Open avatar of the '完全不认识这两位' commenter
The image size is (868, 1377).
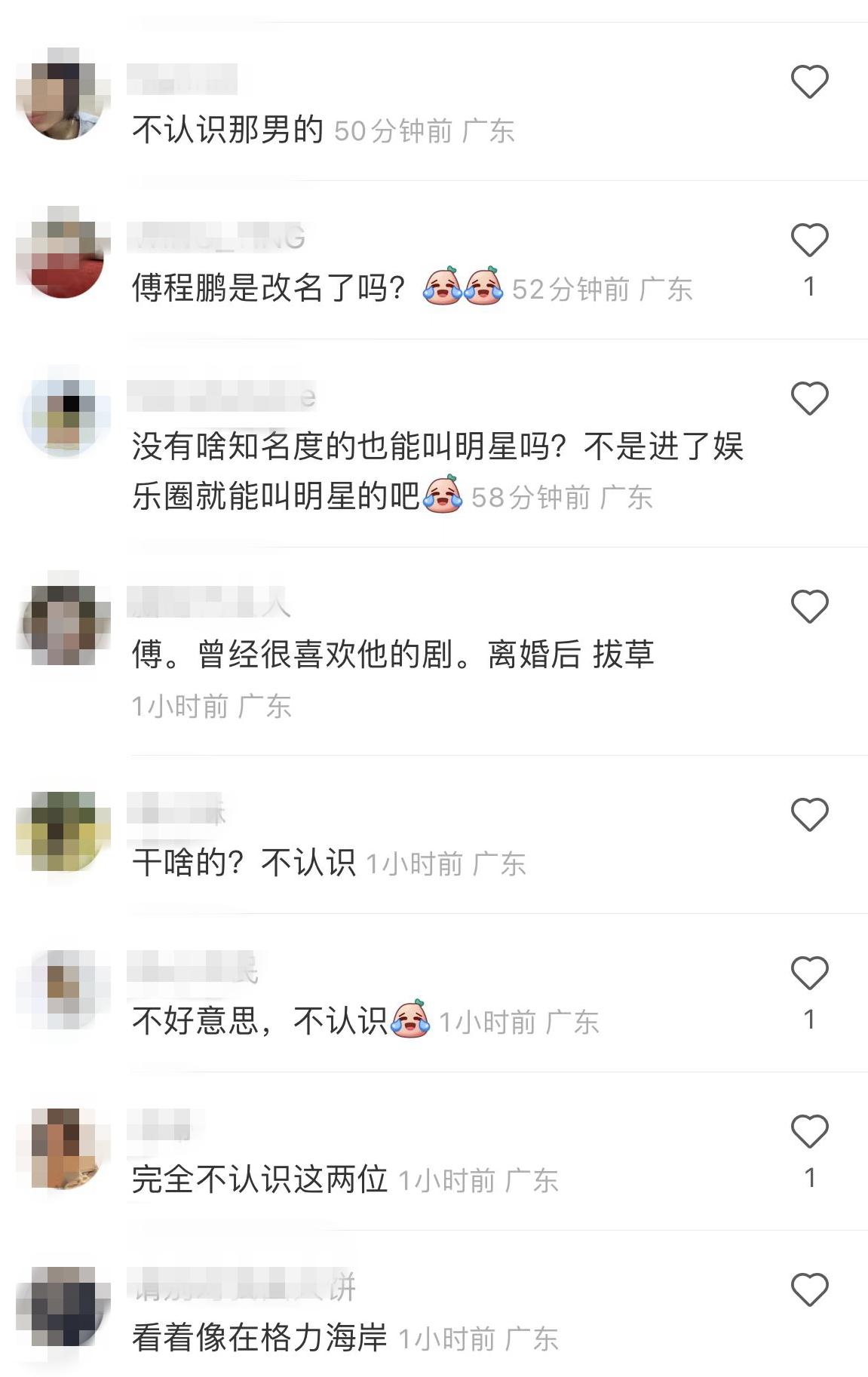[63, 1149]
